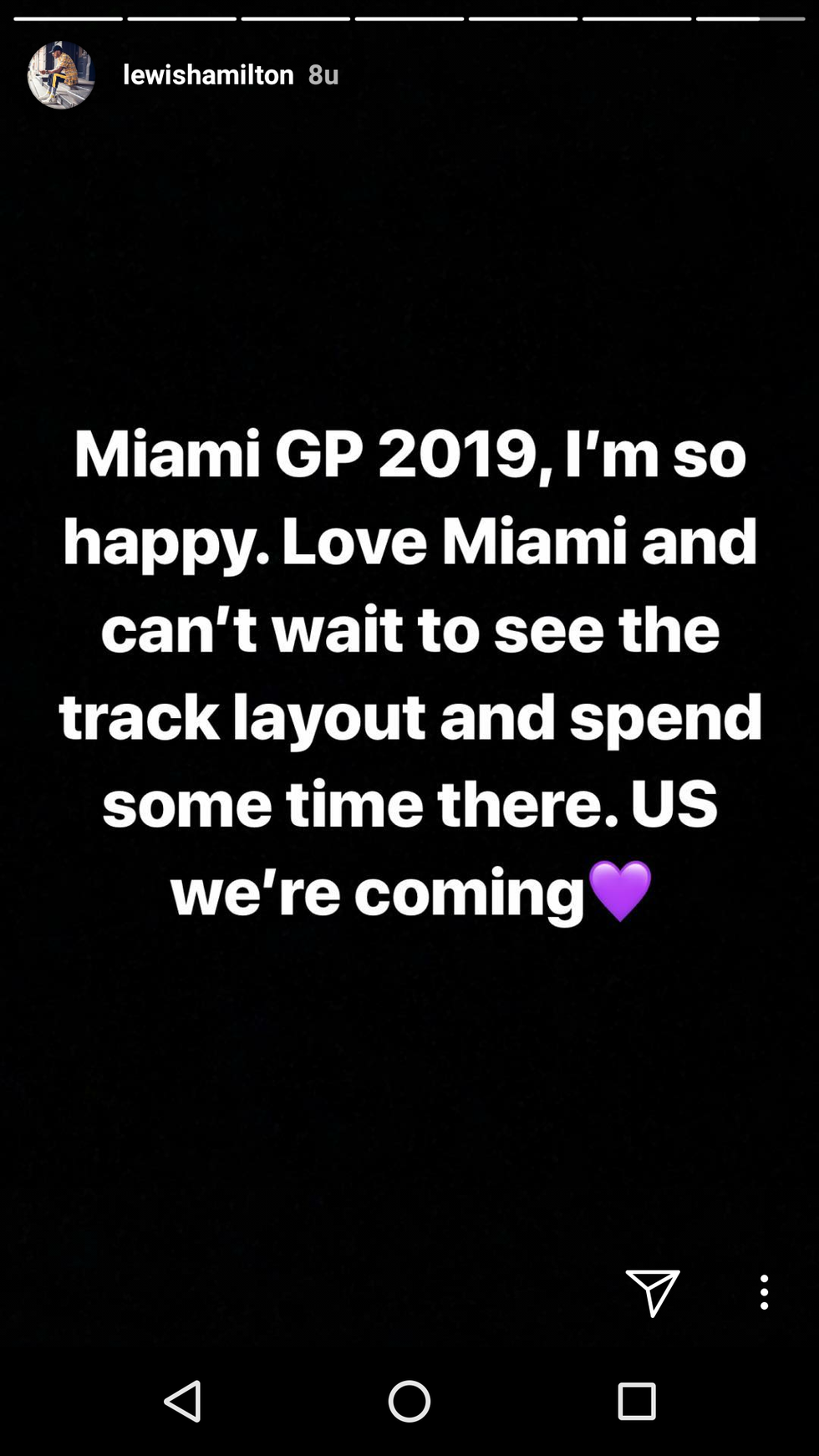Open the three-dot overflow menu
This screenshot has width=819, height=1456.
point(764,1292)
